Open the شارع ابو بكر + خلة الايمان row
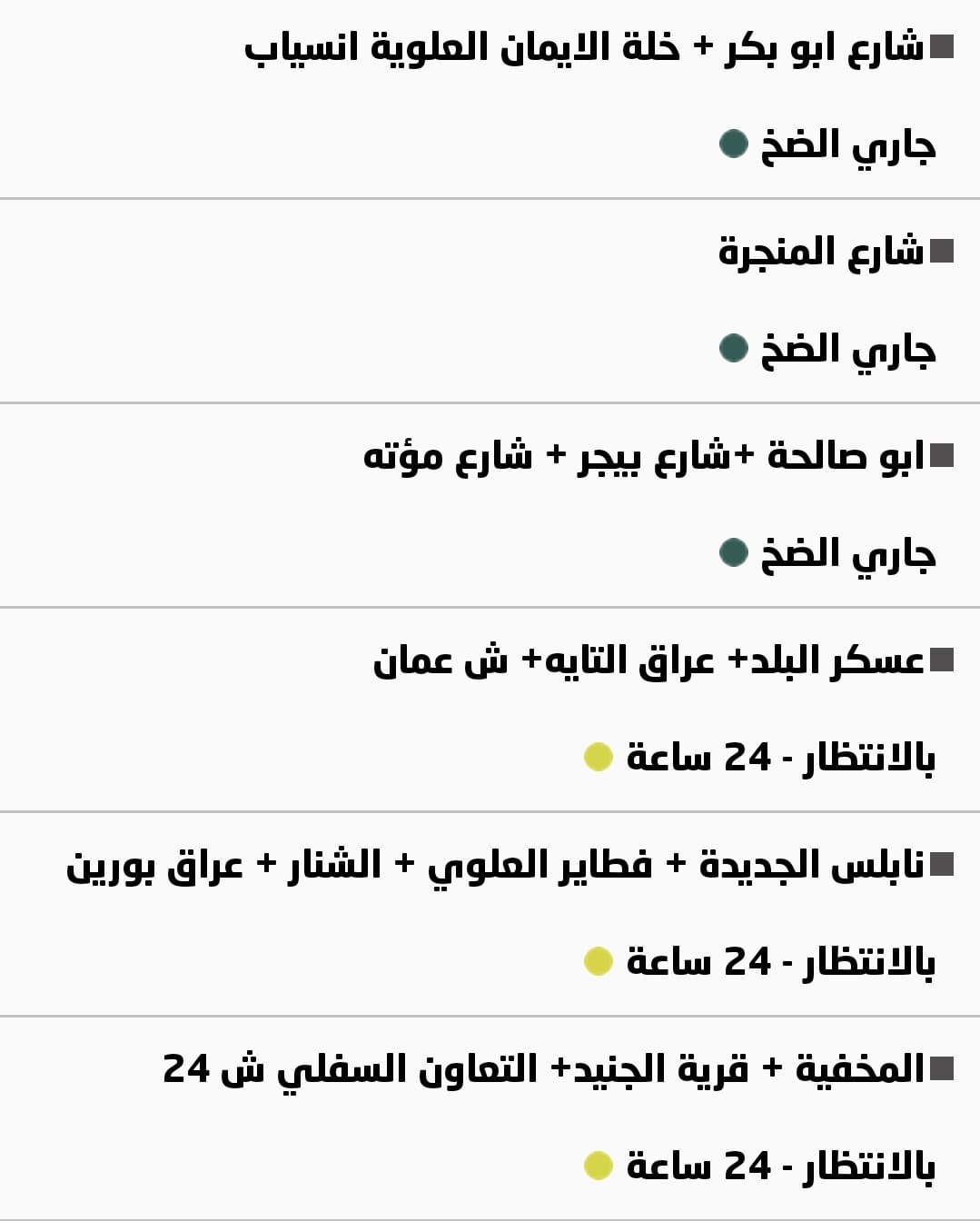Screen dimensions: 980x1221 583,47
